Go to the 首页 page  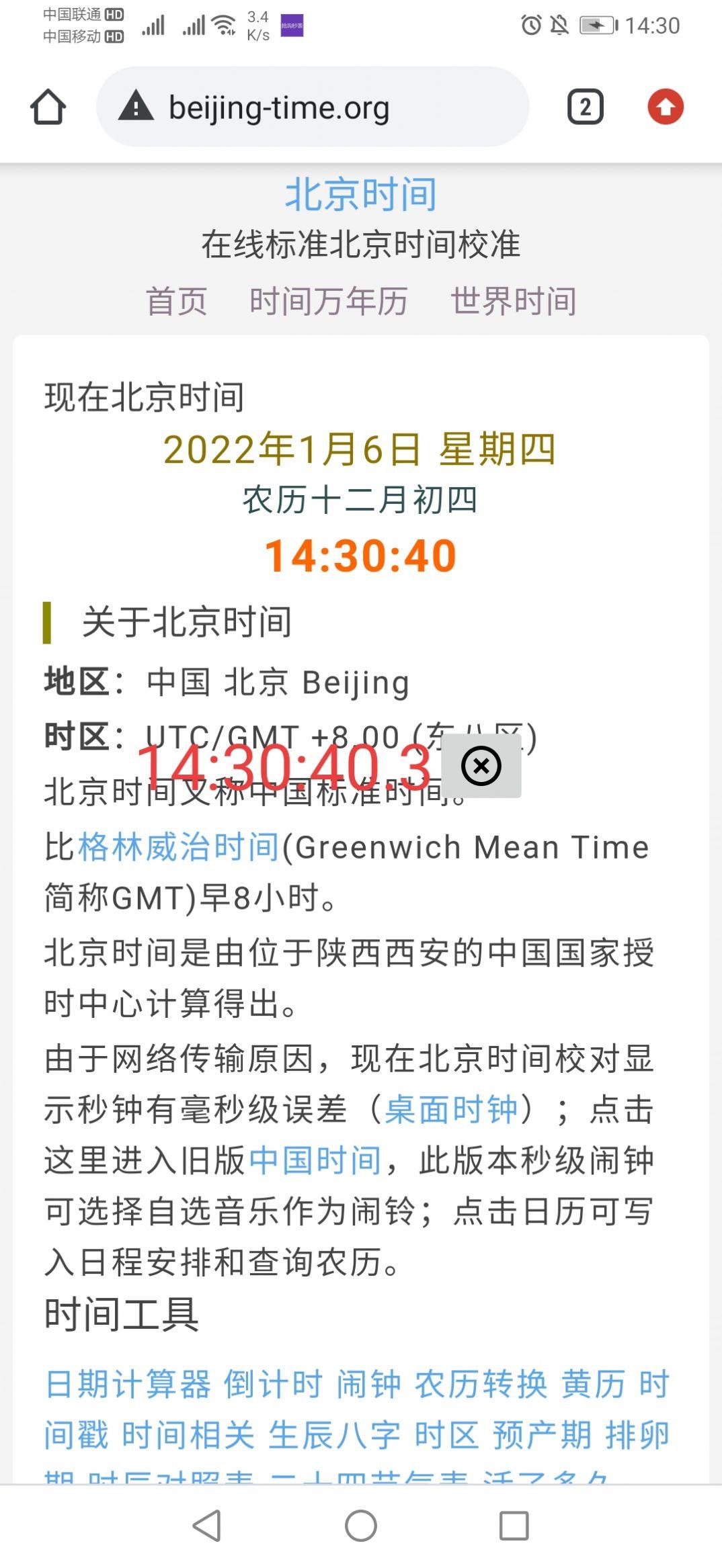point(177,300)
